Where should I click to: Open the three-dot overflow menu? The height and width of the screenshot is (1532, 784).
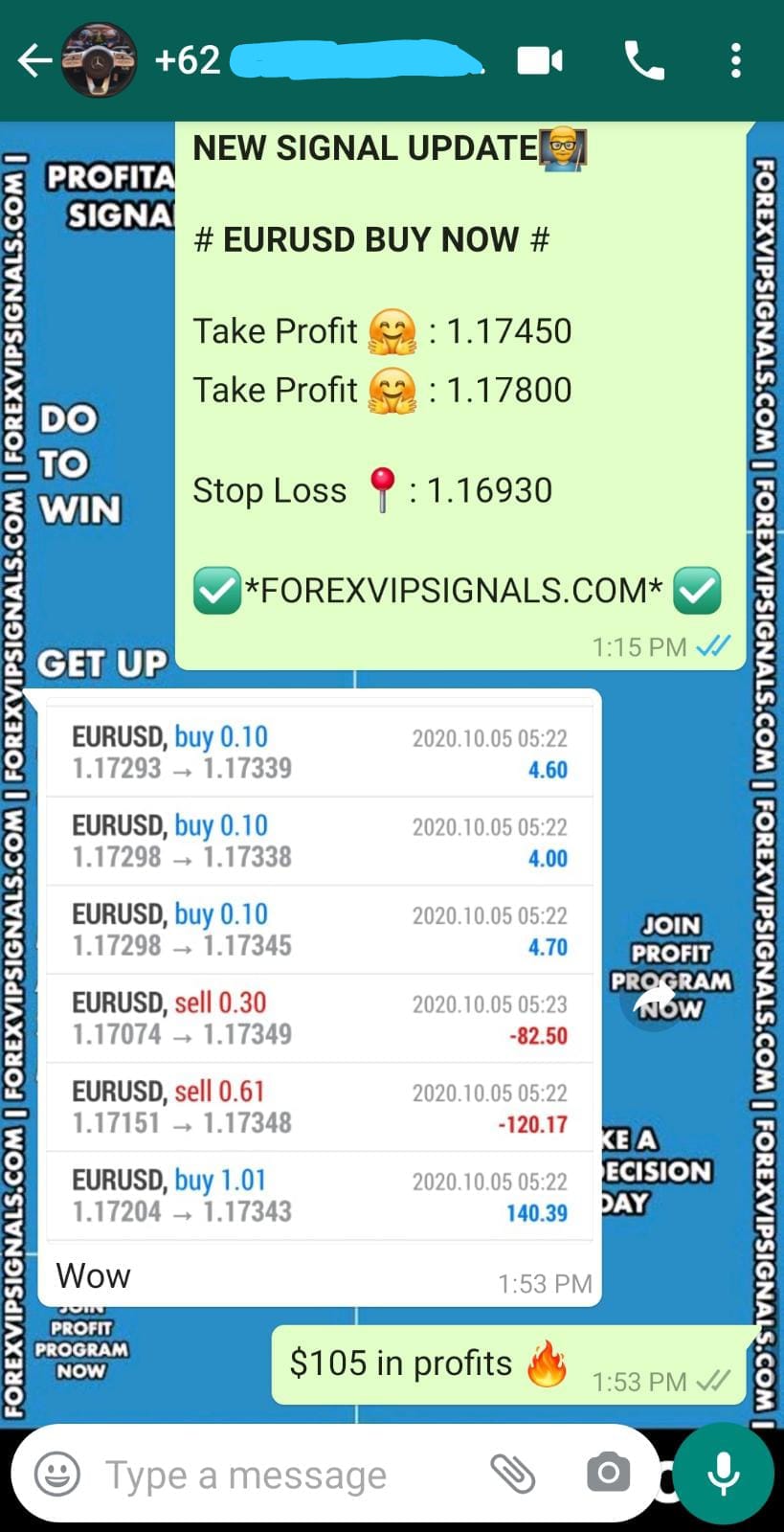[735, 61]
